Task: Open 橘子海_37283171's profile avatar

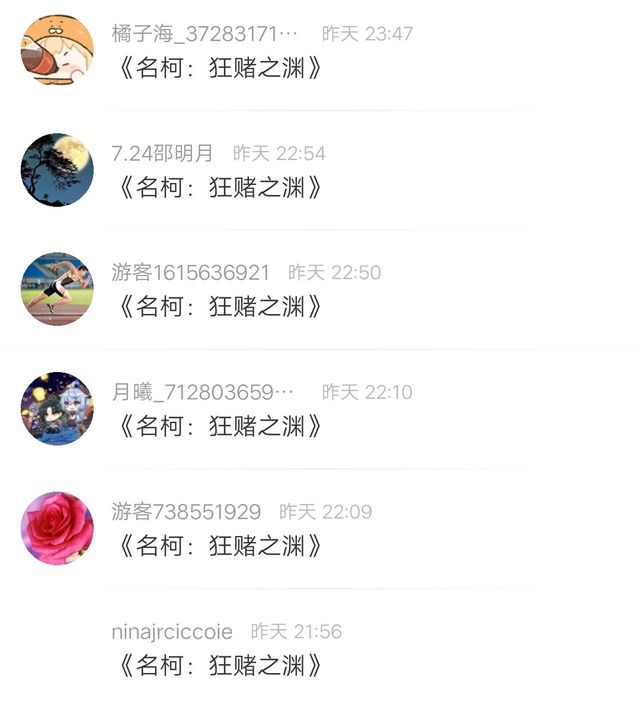Action: (x=57, y=50)
